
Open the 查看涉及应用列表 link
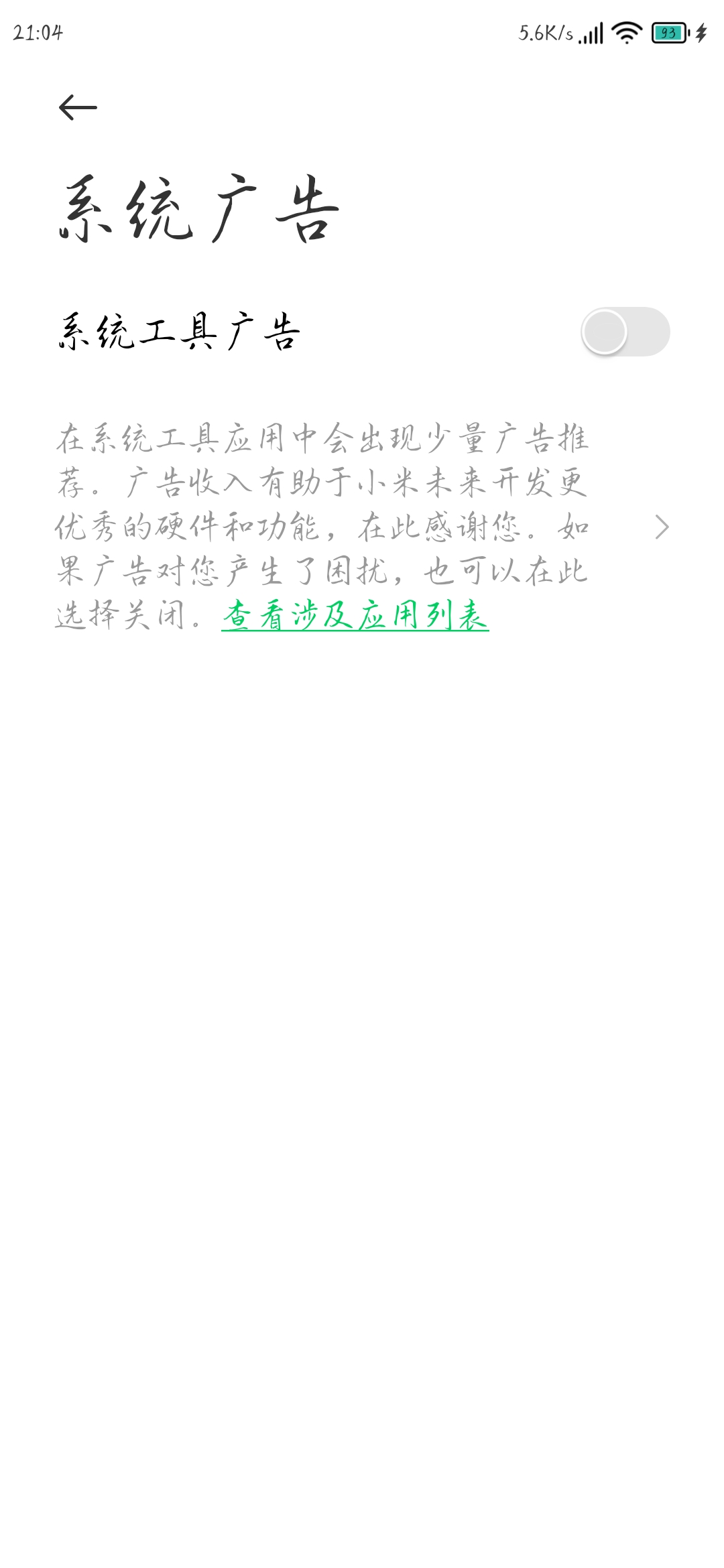(355, 615)
